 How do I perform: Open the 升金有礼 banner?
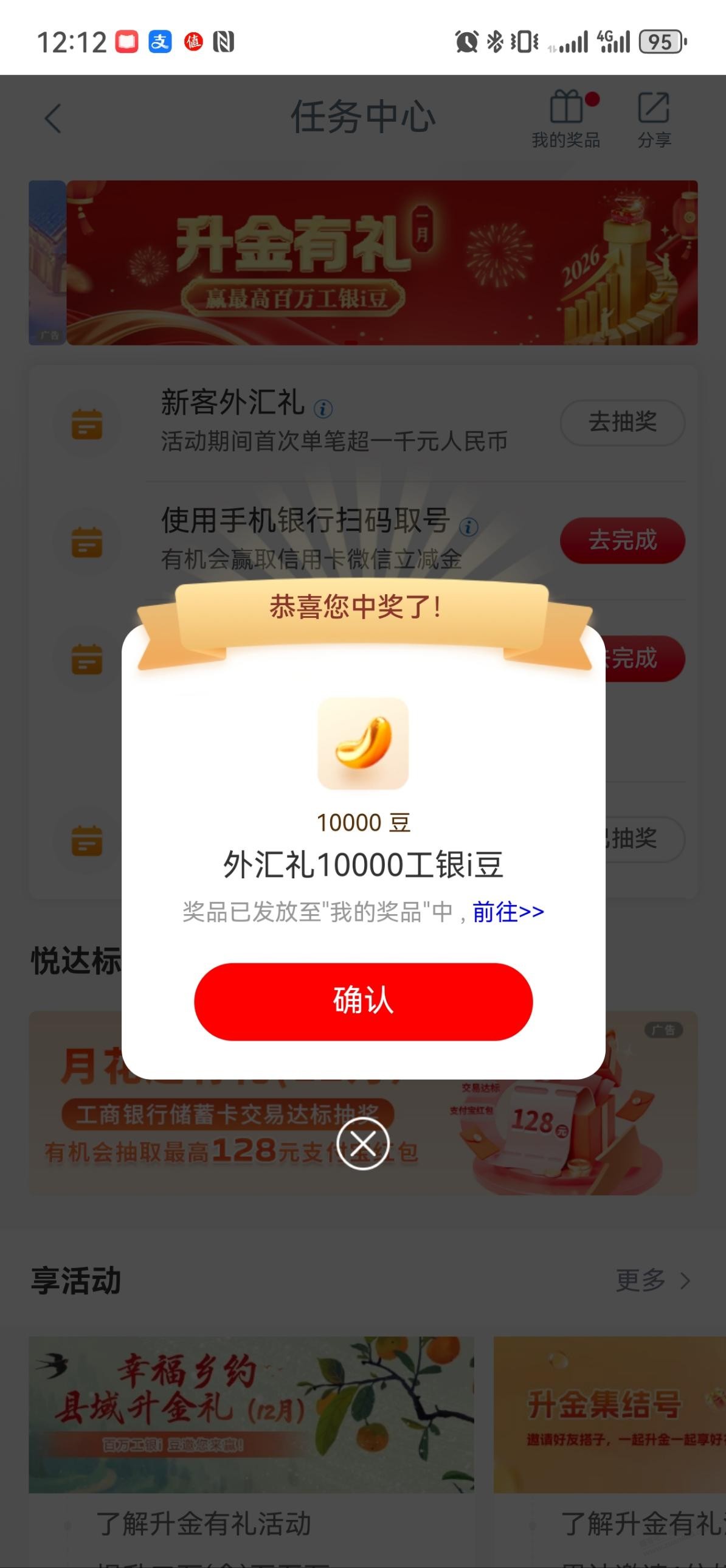(x=382, y=262)
